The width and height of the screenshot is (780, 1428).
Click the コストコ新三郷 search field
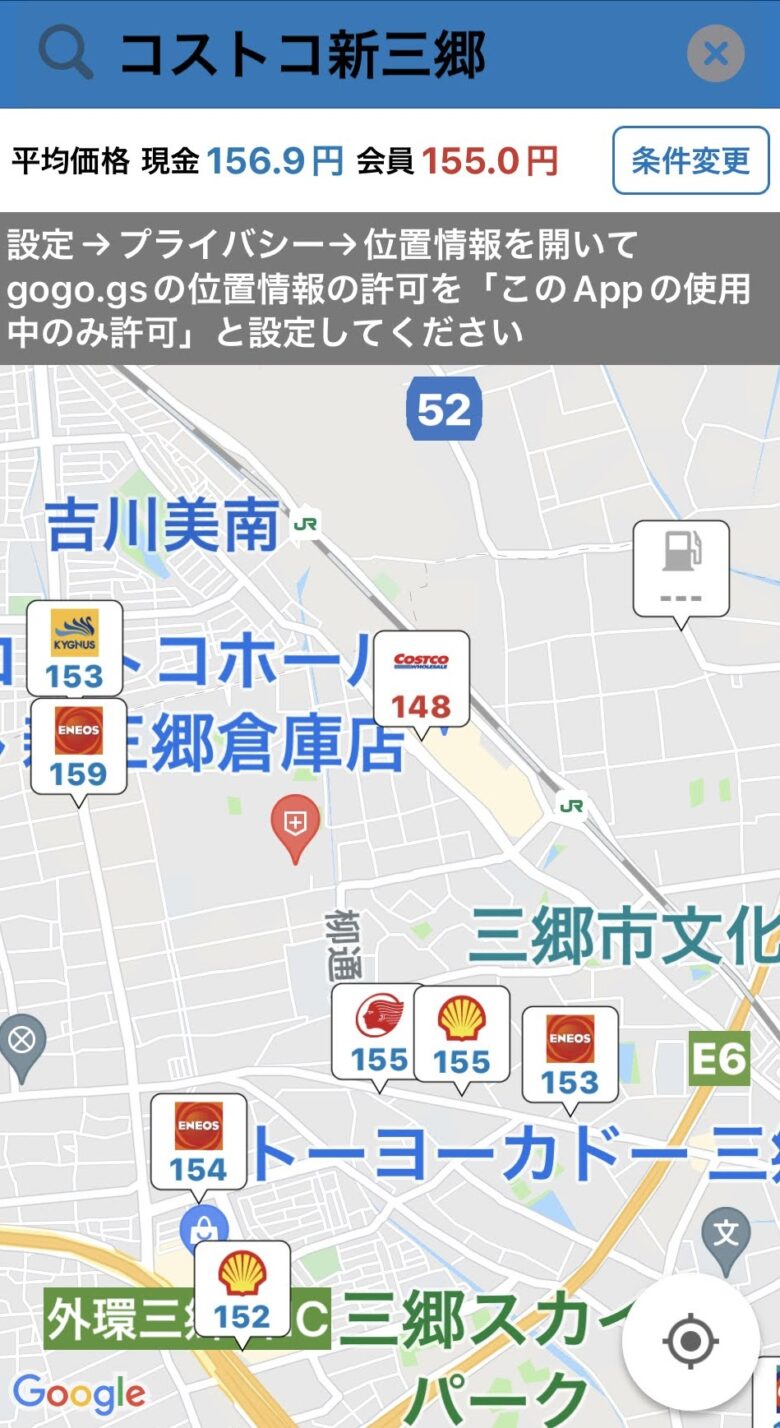pyautogui.click(x=300, y=52)
